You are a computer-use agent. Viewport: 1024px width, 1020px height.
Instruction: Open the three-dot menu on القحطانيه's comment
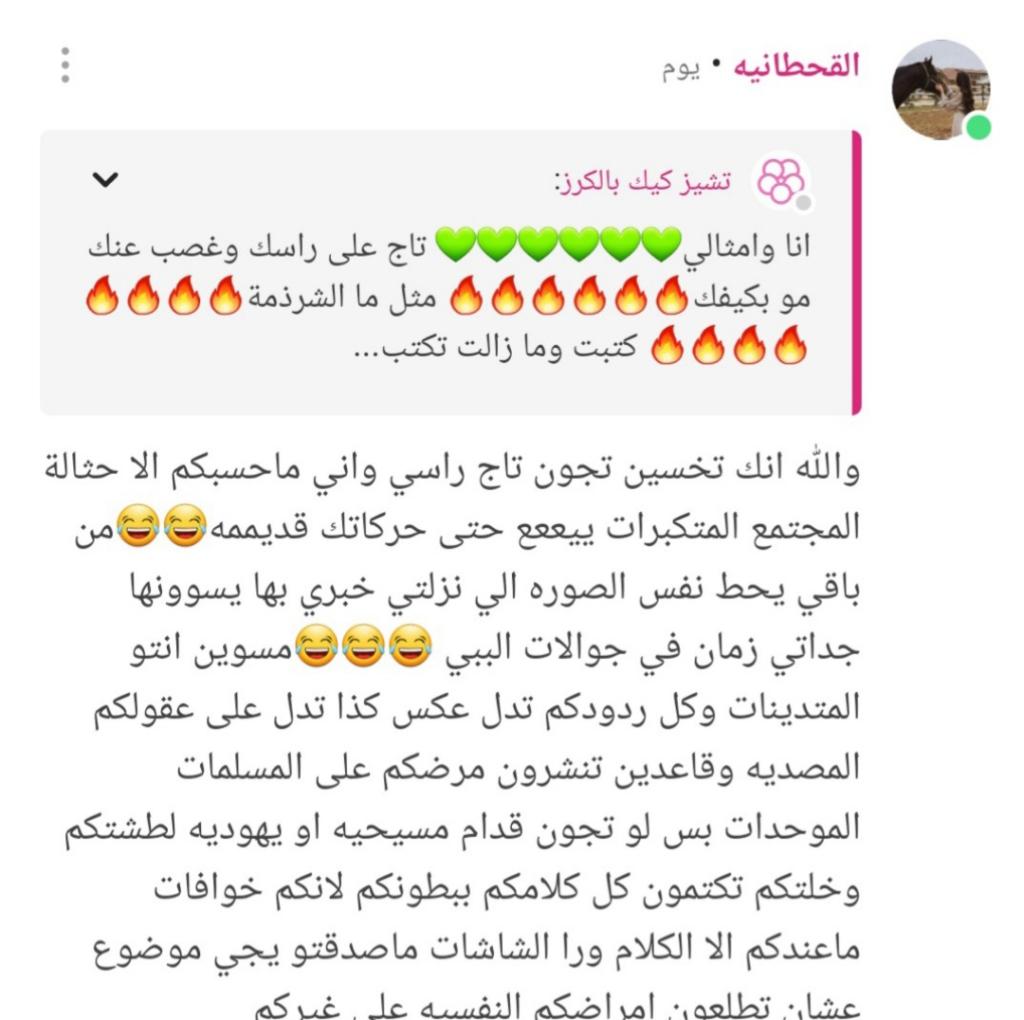pyautogui.click(x=65, y=65)
